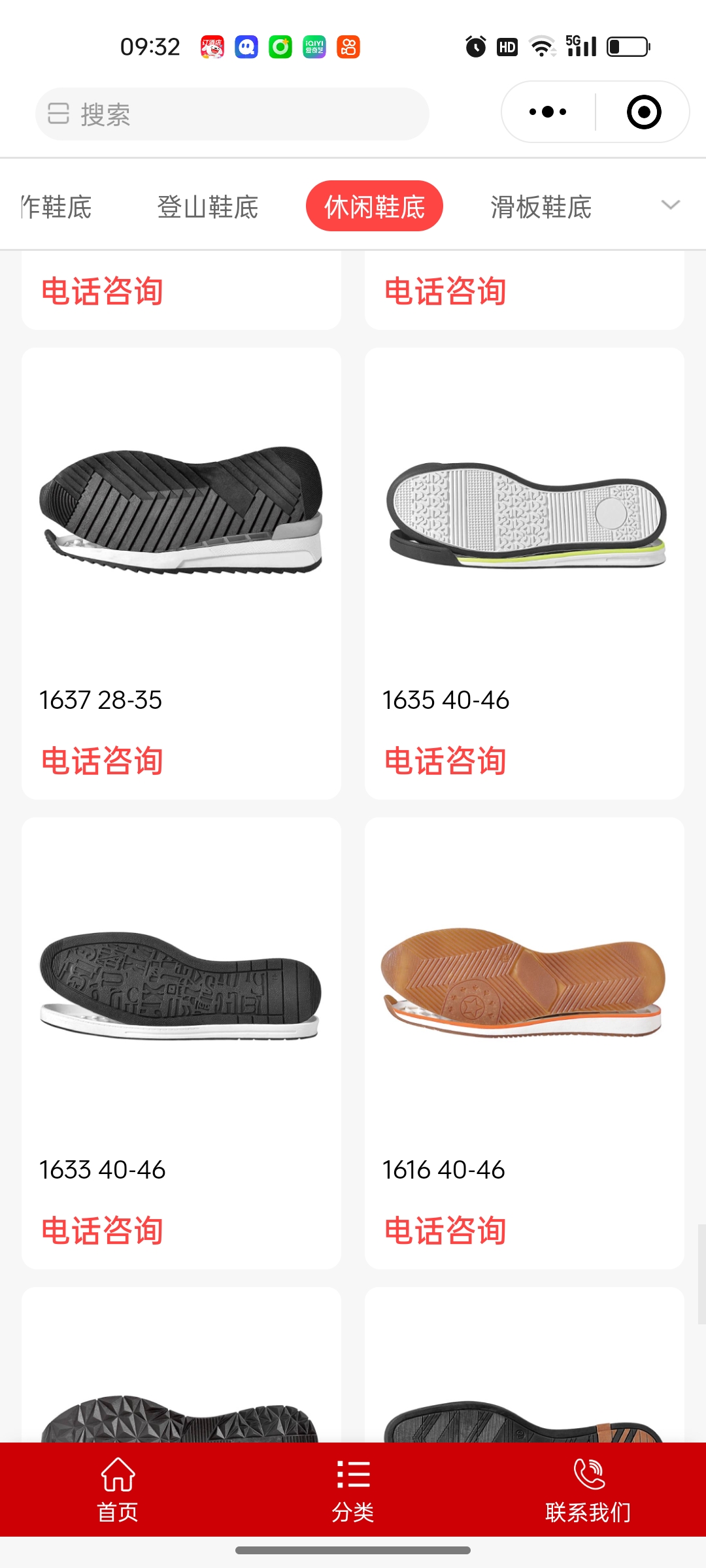Select the 休闲鞋底 category tab
This screenshot has height=1568, width=706.
coord(374,206)
